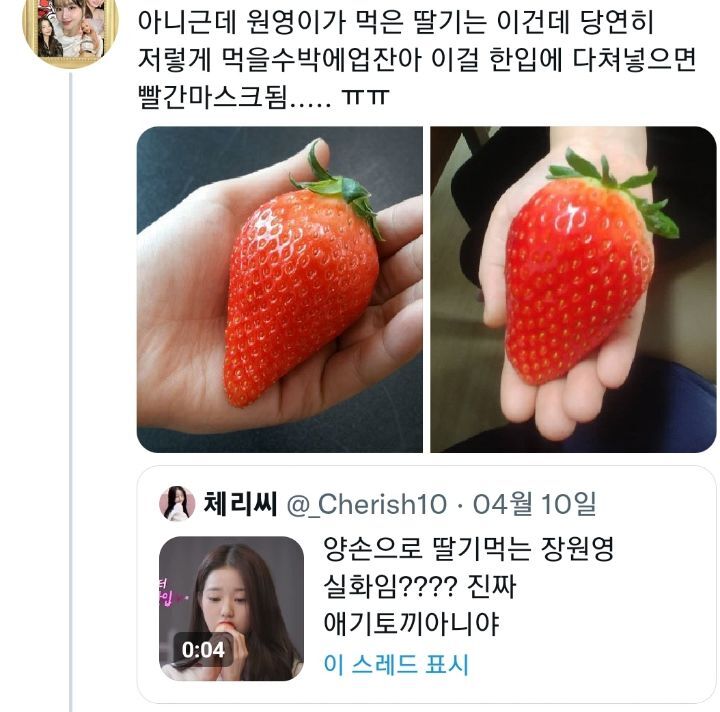Play the 0:04 video in quoted tweet
Screen dimensions: 720x712
[231, 608]
